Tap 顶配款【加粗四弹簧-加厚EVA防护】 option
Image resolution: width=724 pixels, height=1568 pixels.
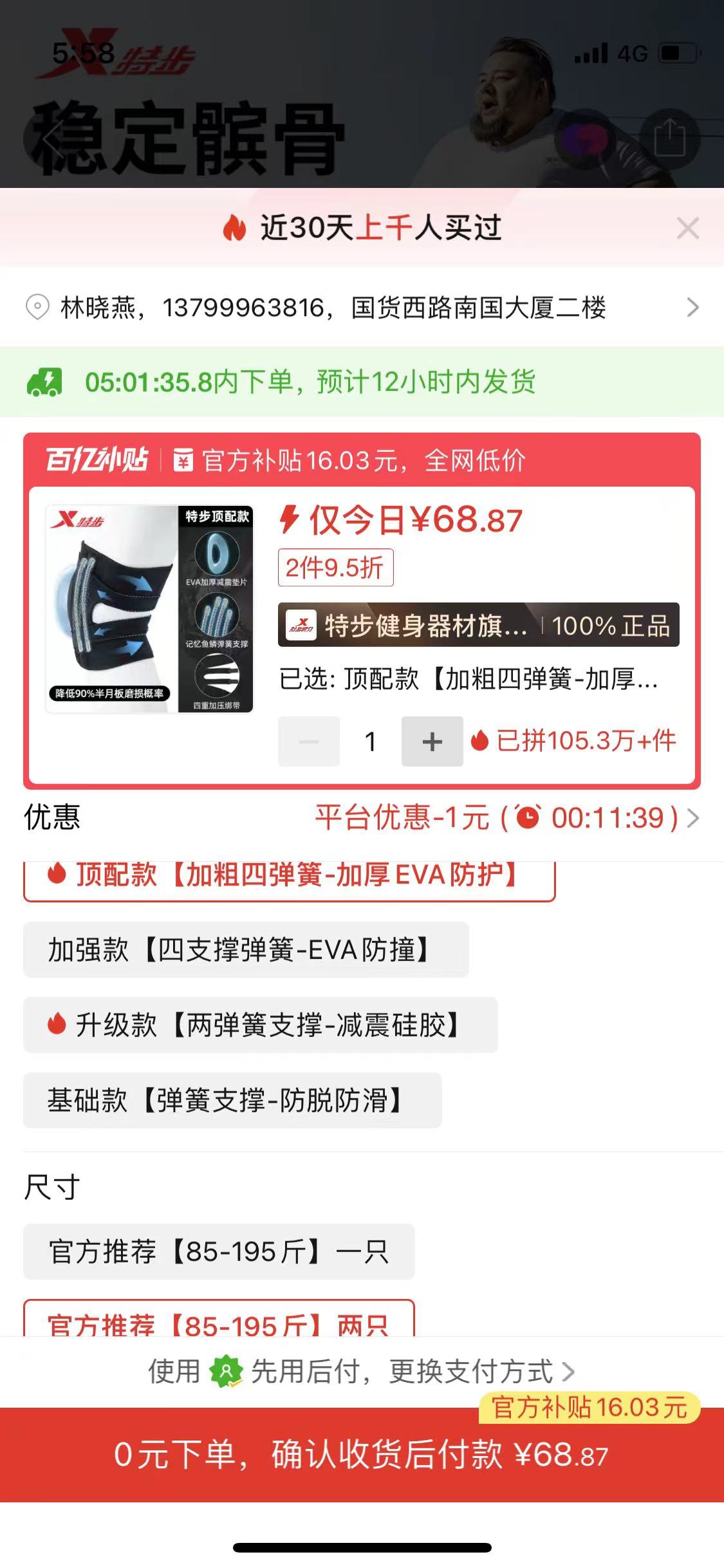pos(289,877)
